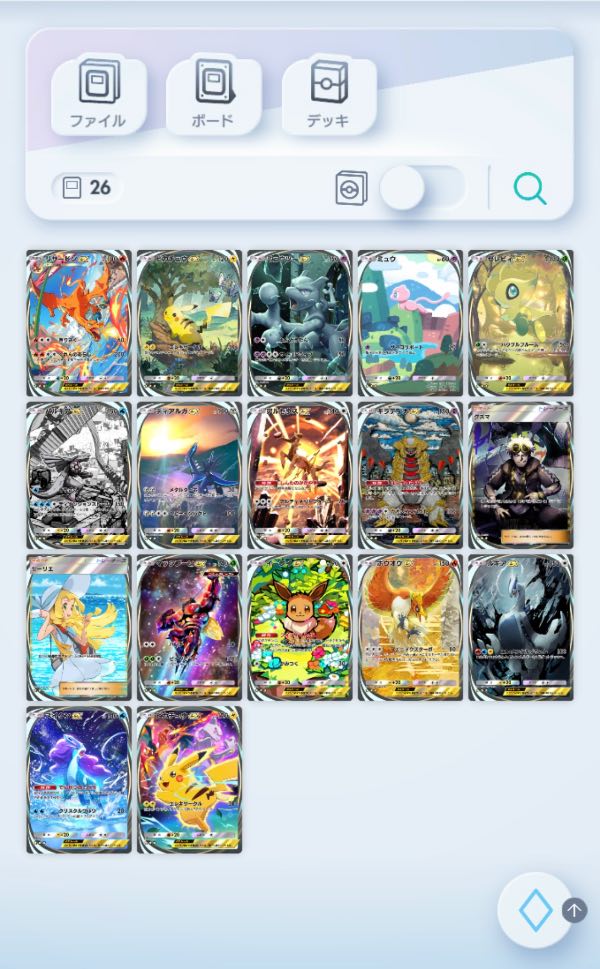Open the running Pikachu card
Screen dimensions: 600x969
189,779
